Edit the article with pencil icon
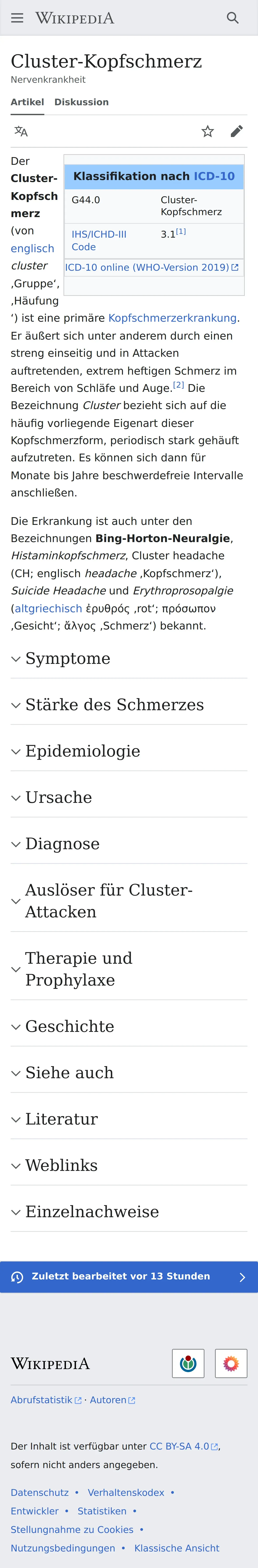The width and height of the screenshot is (258, 1568). (237, 131)
